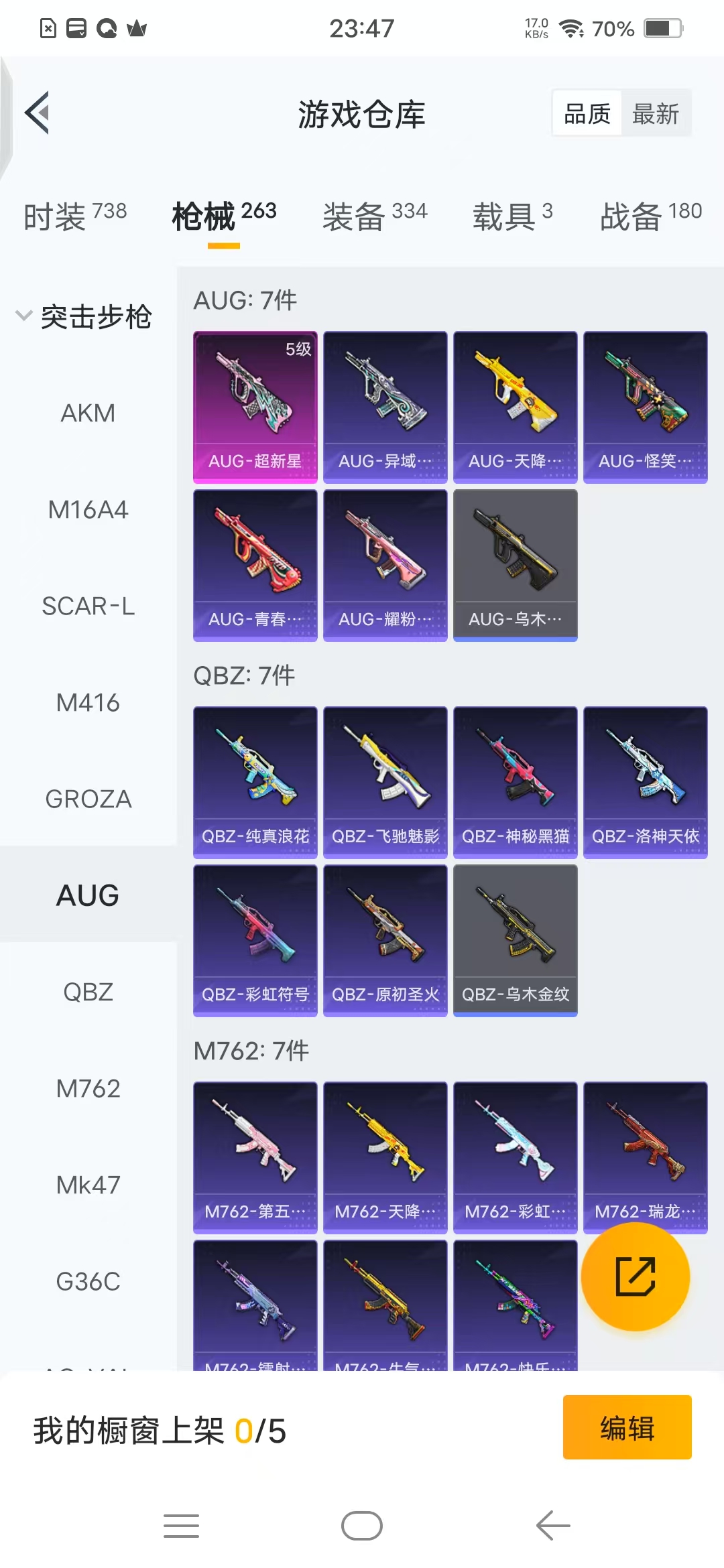Sort by 品质

(x=587, y=113)
